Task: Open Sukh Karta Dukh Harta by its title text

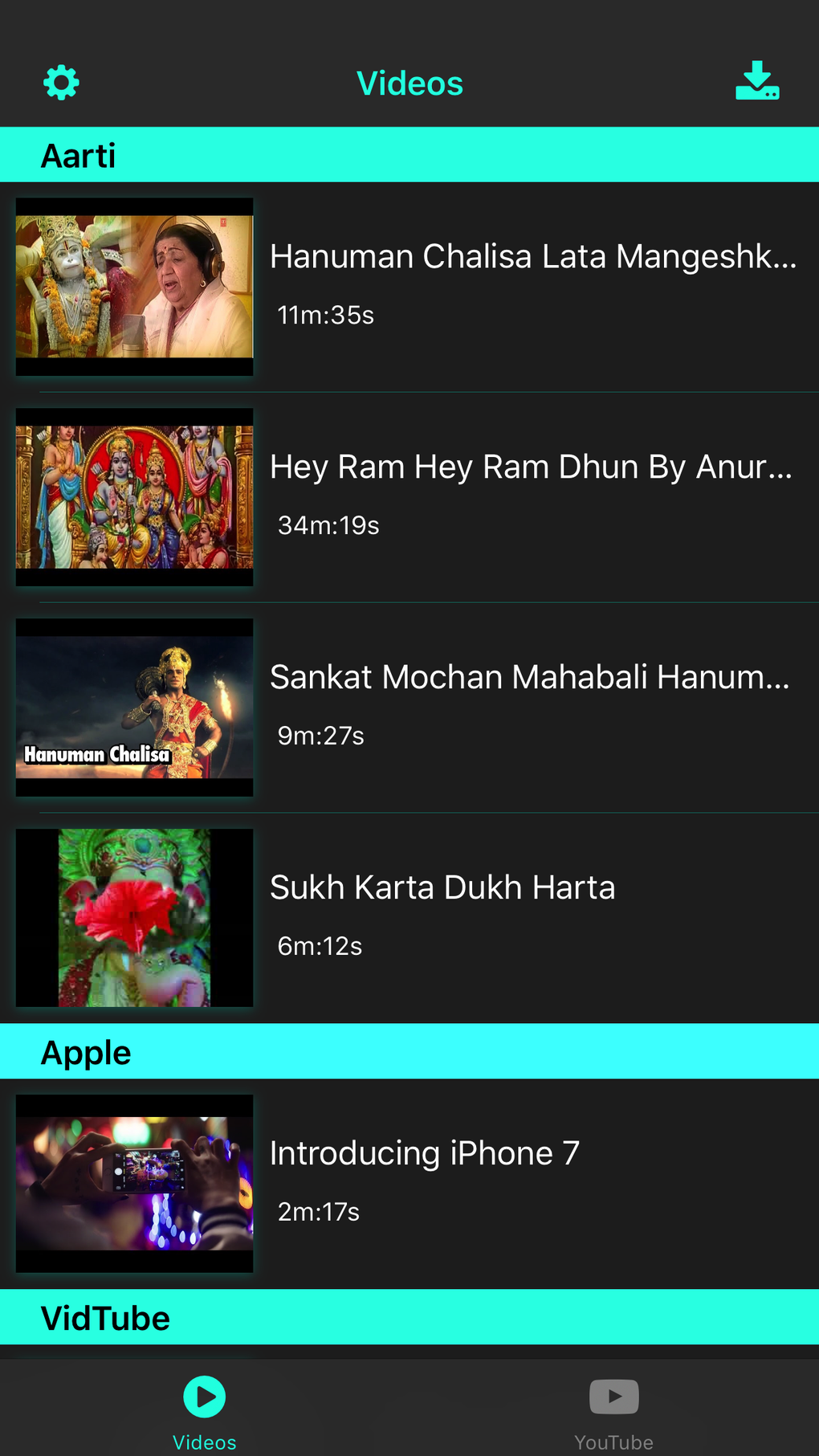Action: [x=442, y=887]
